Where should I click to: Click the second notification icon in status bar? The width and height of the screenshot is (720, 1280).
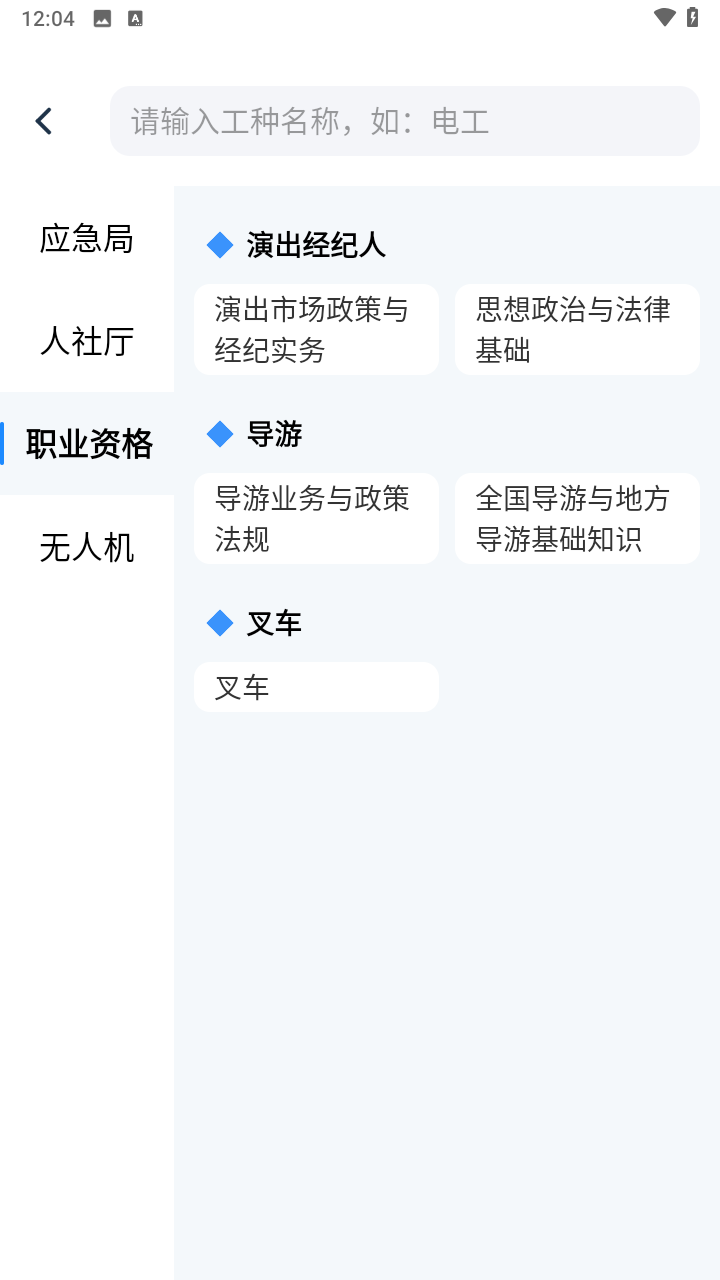134,16
